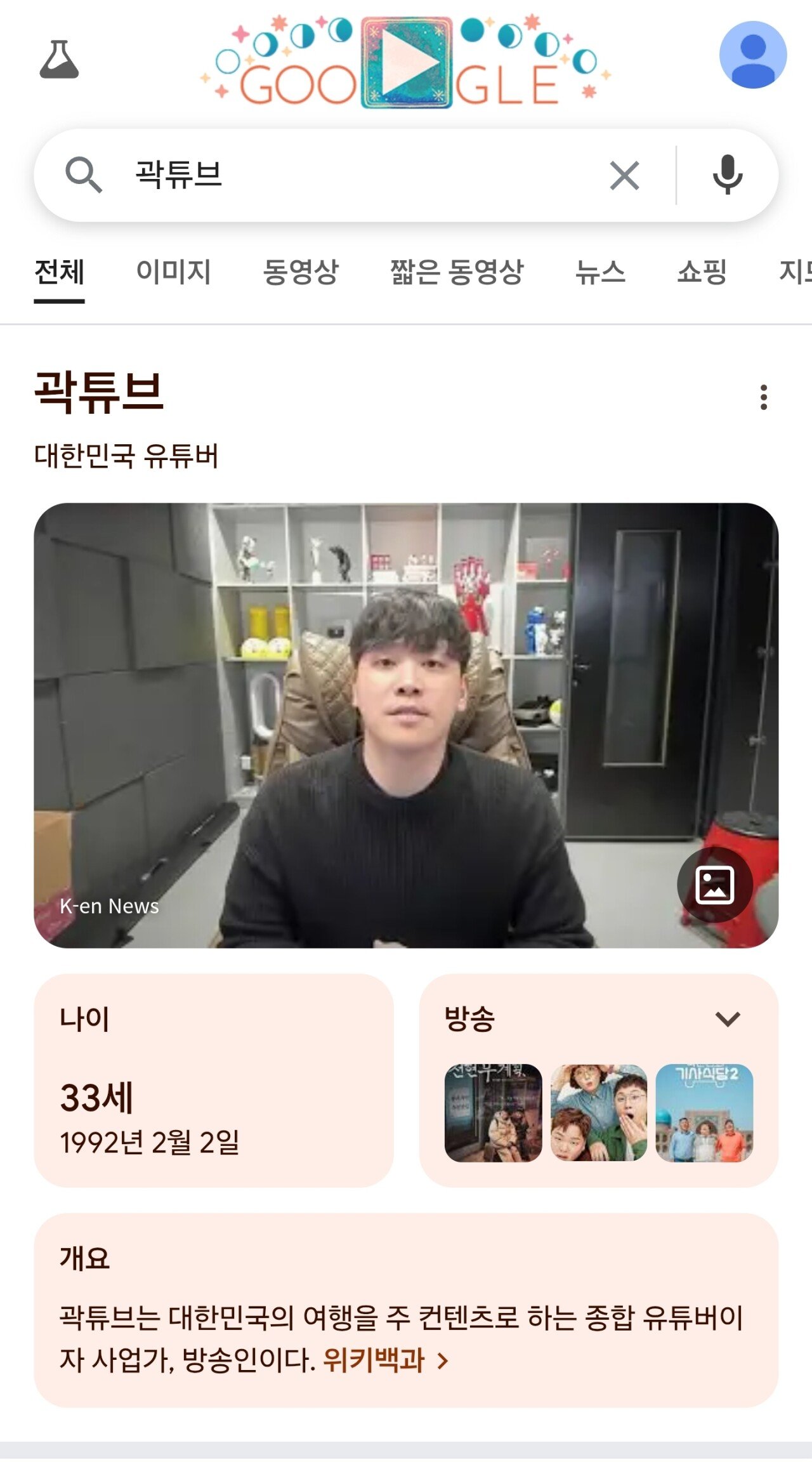View more images via the gallery icon

(x=714, y=885)
